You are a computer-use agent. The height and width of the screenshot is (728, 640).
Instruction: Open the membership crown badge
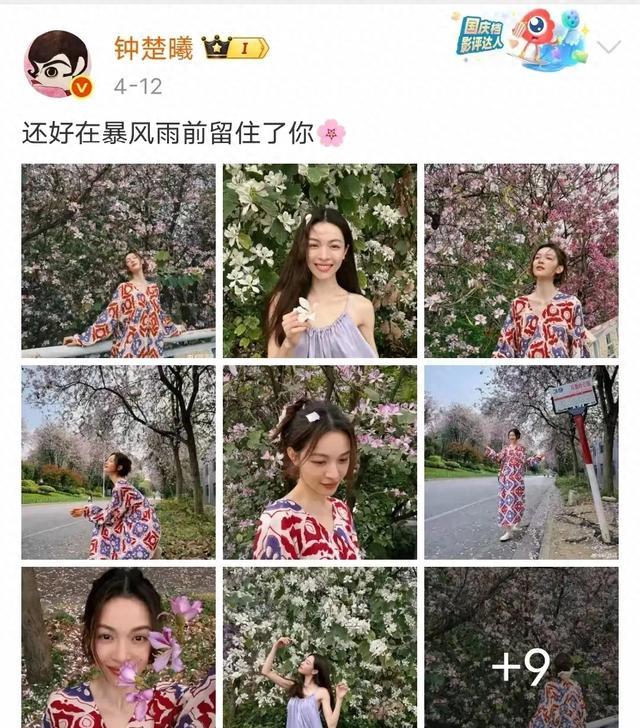click(235, 47)
